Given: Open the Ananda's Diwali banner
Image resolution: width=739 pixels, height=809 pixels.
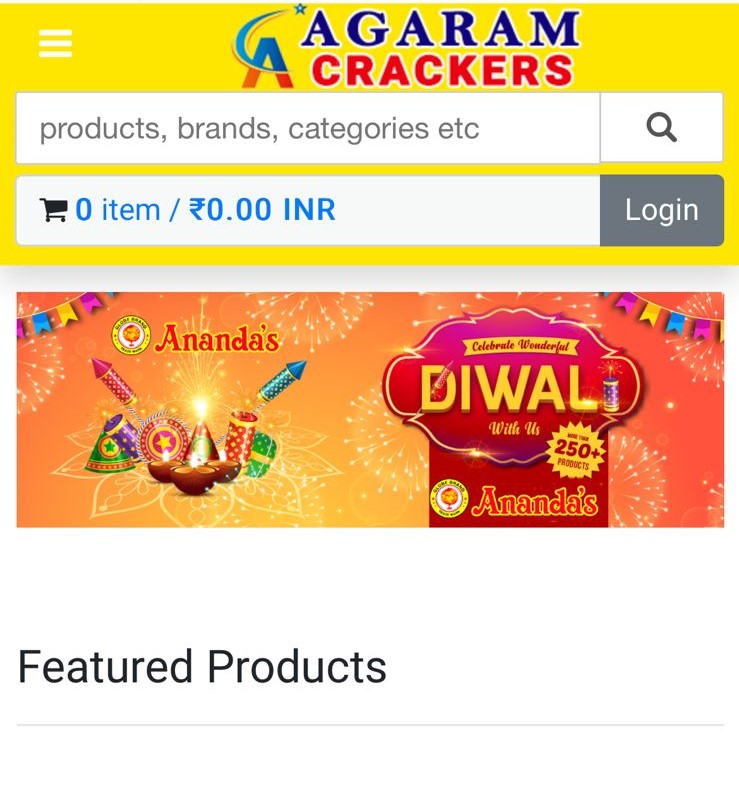Looking at the screenshot, I should pos(370,409).
